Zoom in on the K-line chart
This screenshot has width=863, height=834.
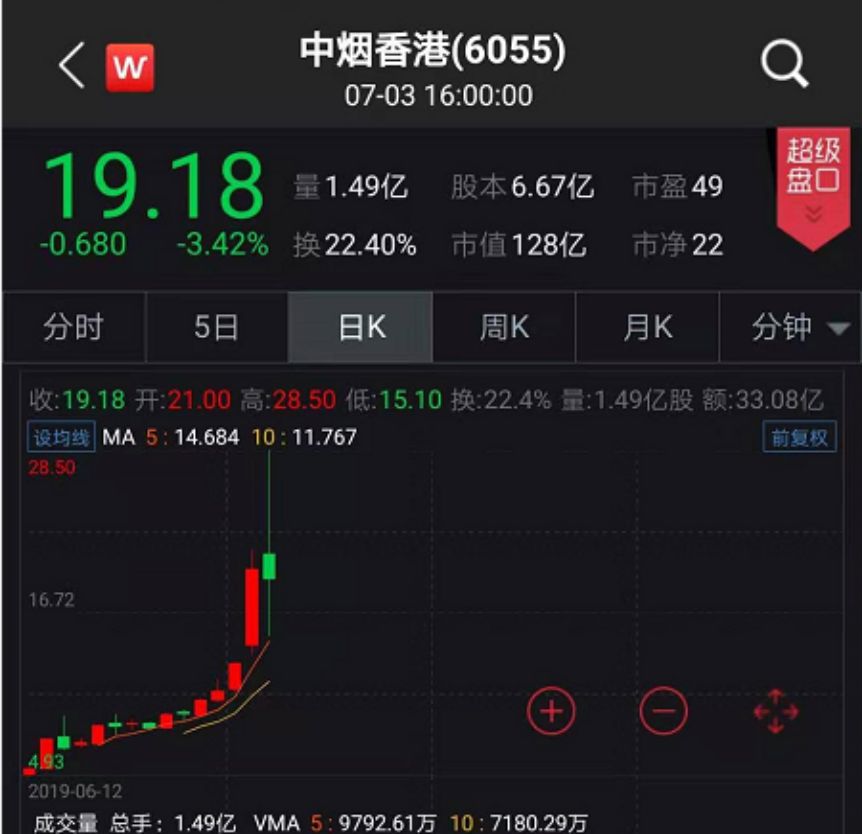pos(551,711)
